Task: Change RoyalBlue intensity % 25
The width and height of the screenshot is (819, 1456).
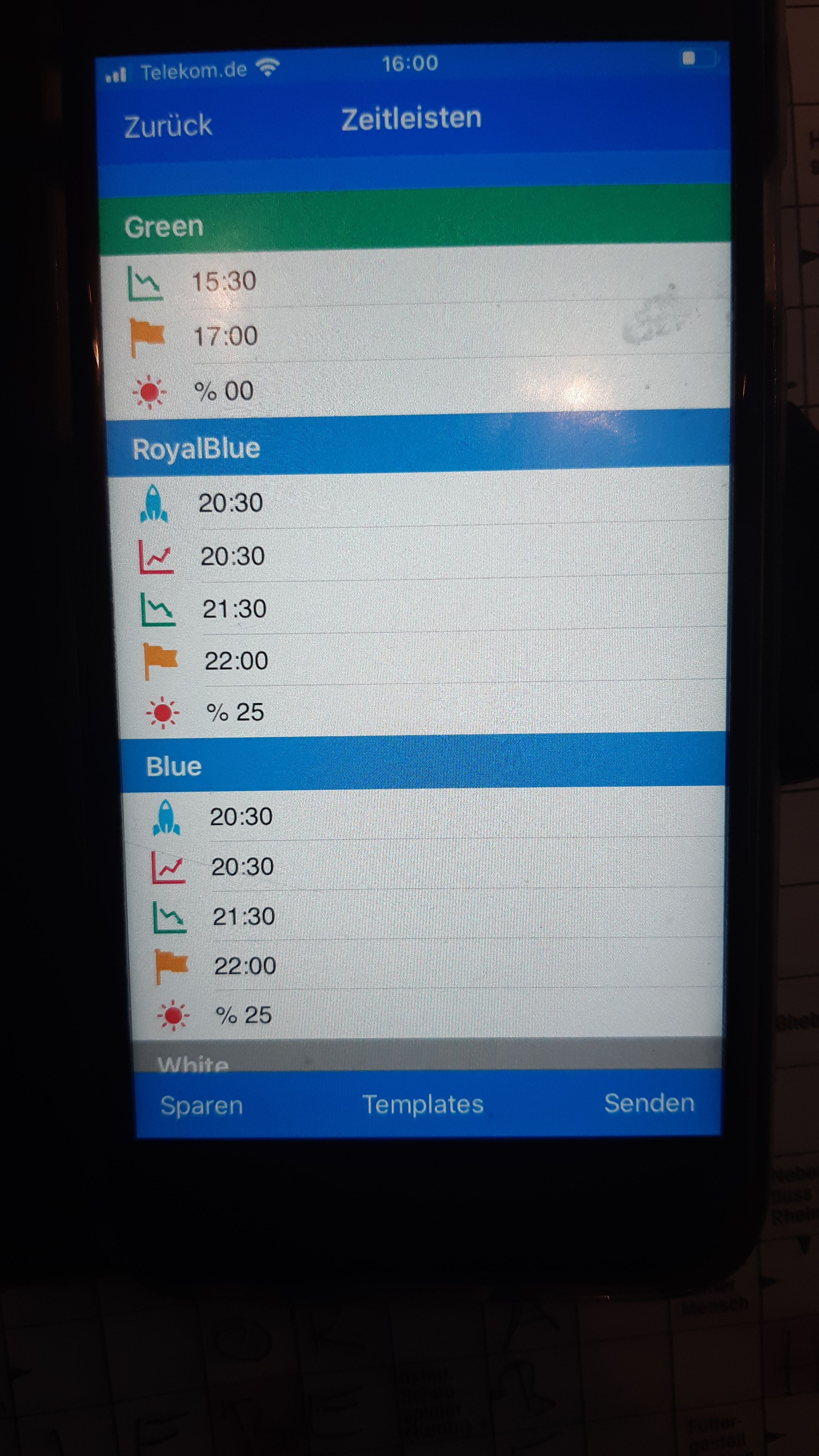Action: [235, 712]
